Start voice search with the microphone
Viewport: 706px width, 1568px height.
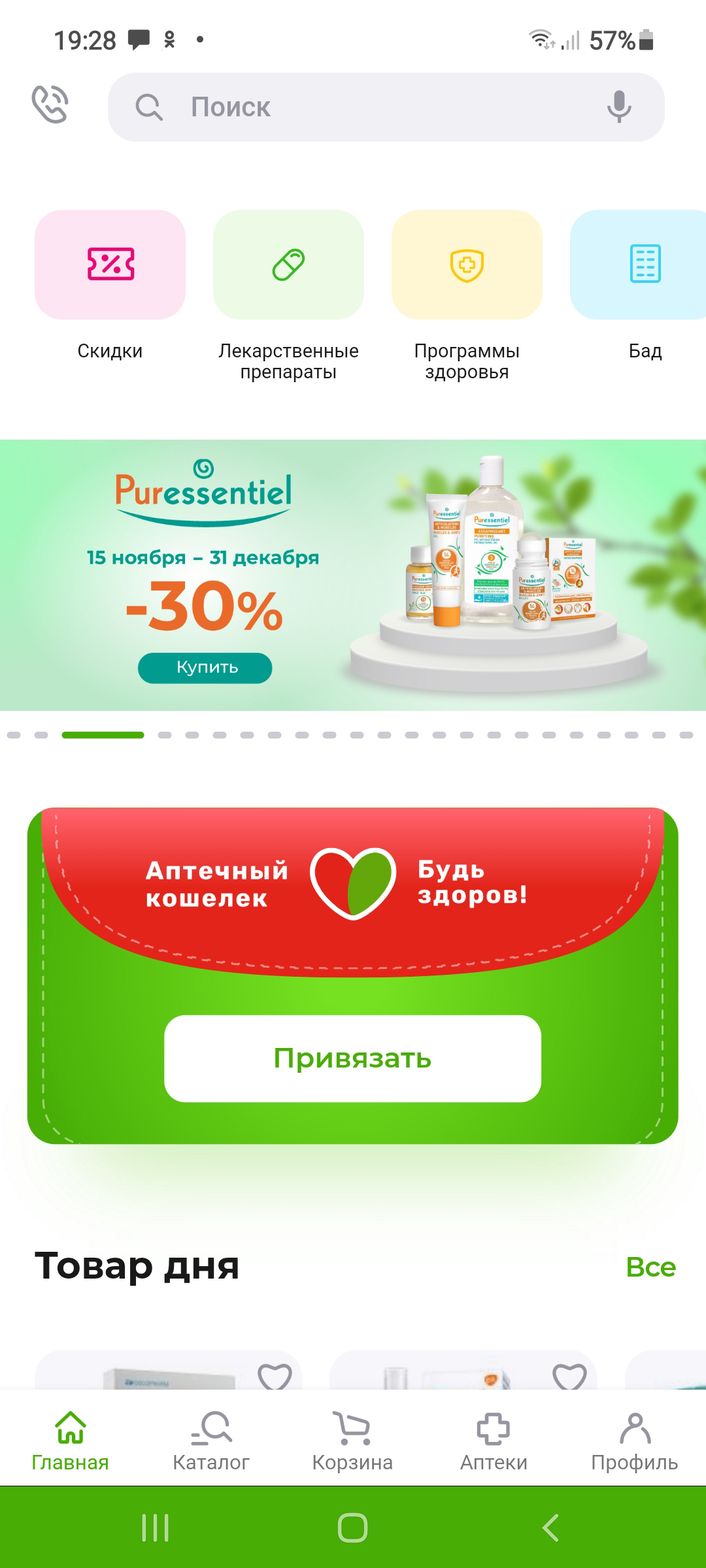point(618,107)
